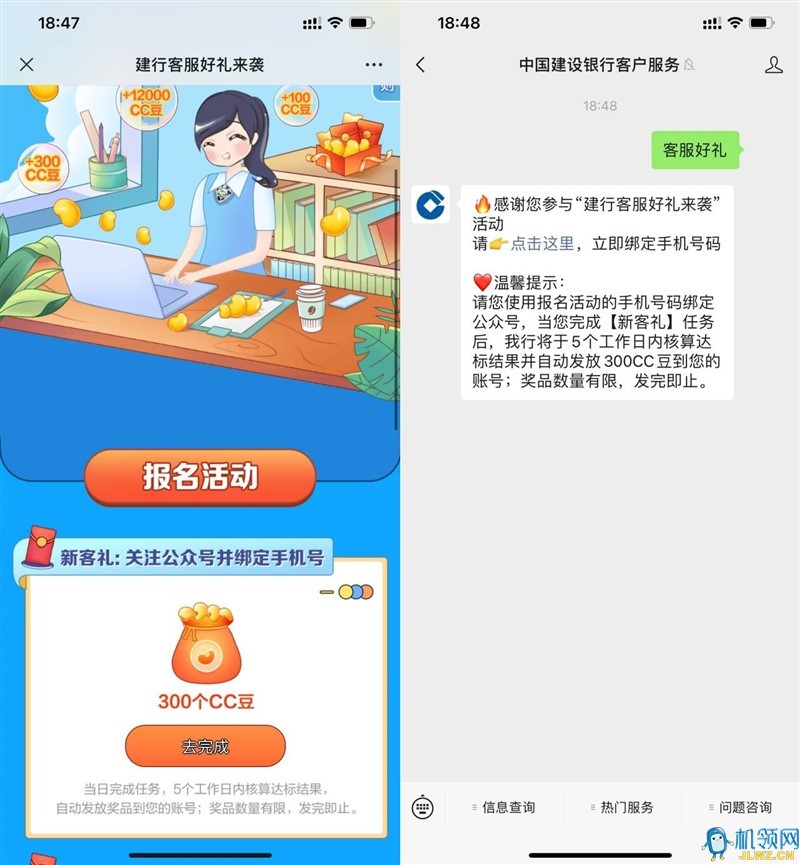Open the 信息查询 menu
This screenshot has height=865, width=800.
click(x=503, y=807)
